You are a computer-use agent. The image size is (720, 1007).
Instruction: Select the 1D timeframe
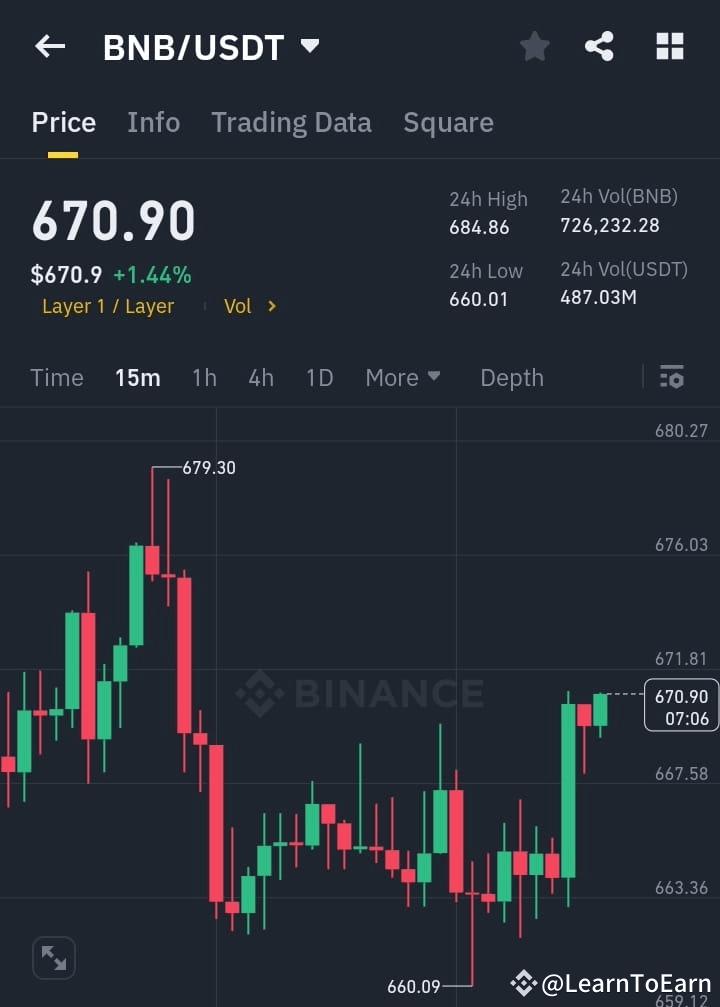(x=319, y=377)
